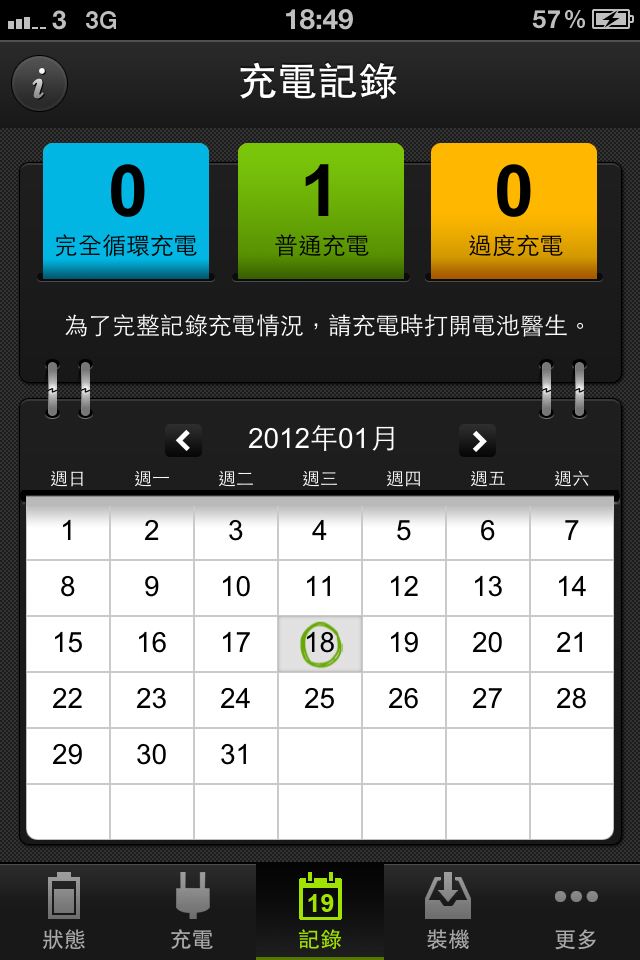Screen dimensions: 640x960
Task: Choose day 20 in calendar
Action: [487, 643]
